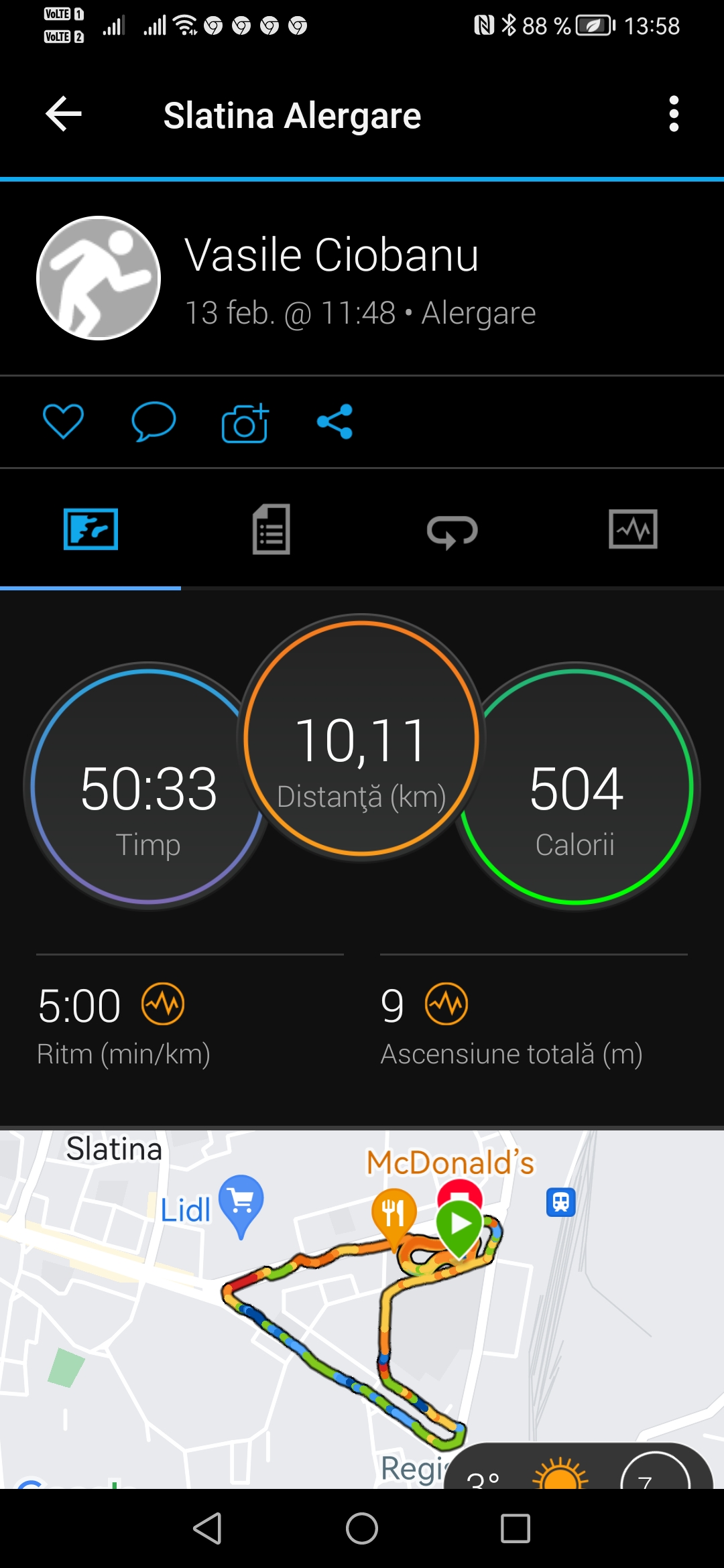Tap the system home button
Viewport: 724px width, 1568px height.
point(362,1528)
